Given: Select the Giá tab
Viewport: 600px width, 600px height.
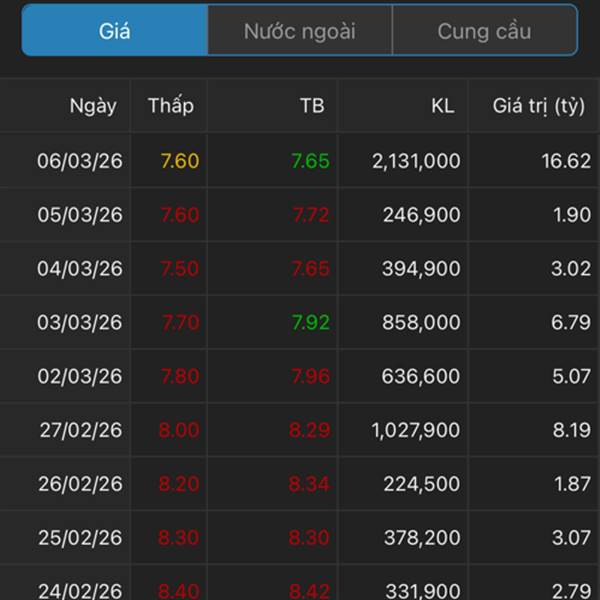Looking at the screenshot, I should [x=115, y=31].
